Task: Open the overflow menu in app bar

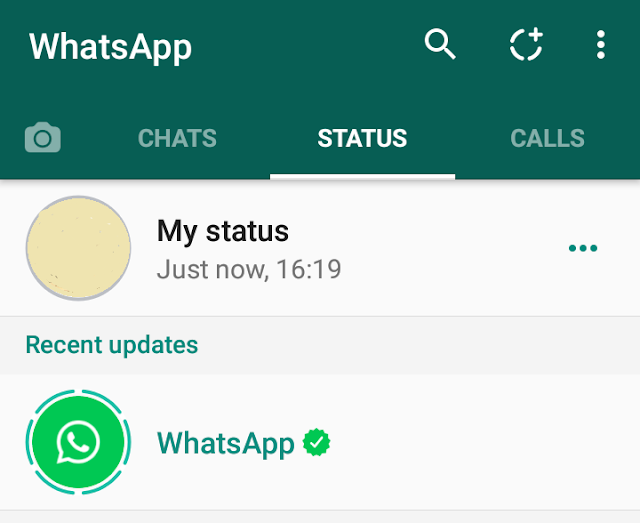Action: pos(600,45)
